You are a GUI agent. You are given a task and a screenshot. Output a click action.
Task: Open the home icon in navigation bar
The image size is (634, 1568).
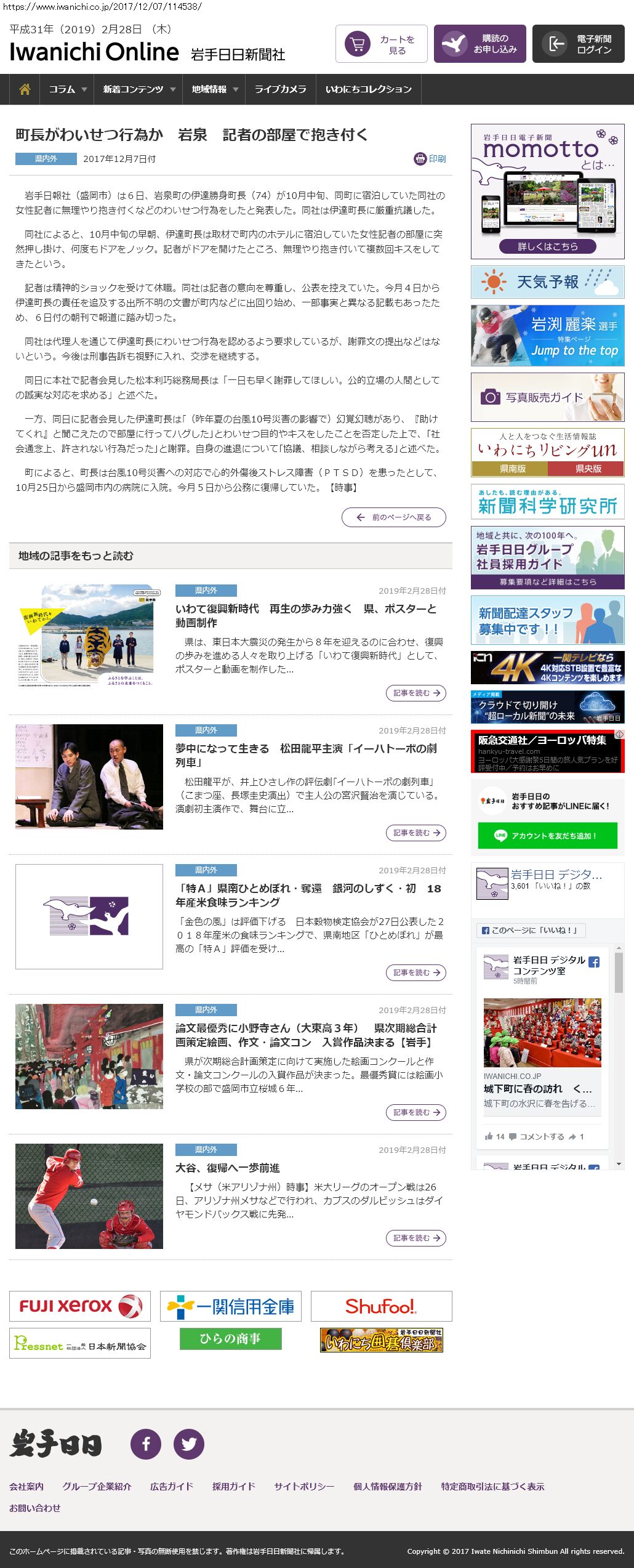[x=25, y=89]
